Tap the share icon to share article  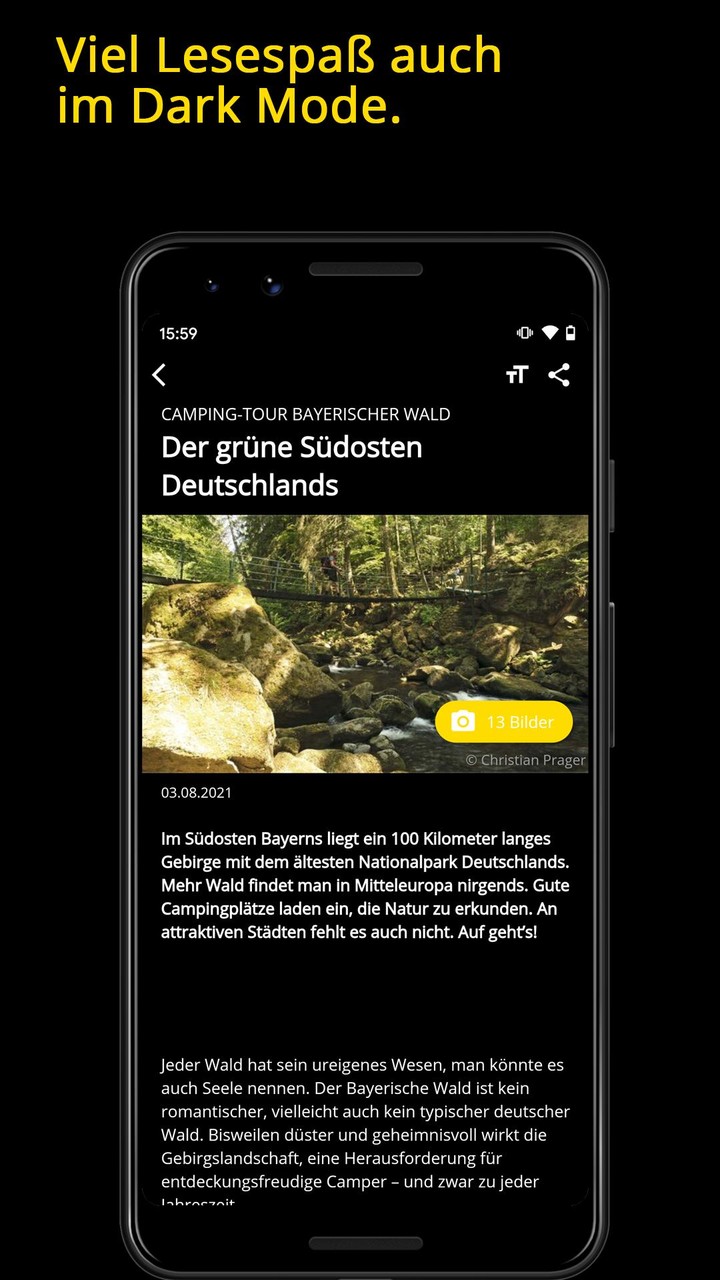[560, 375]
